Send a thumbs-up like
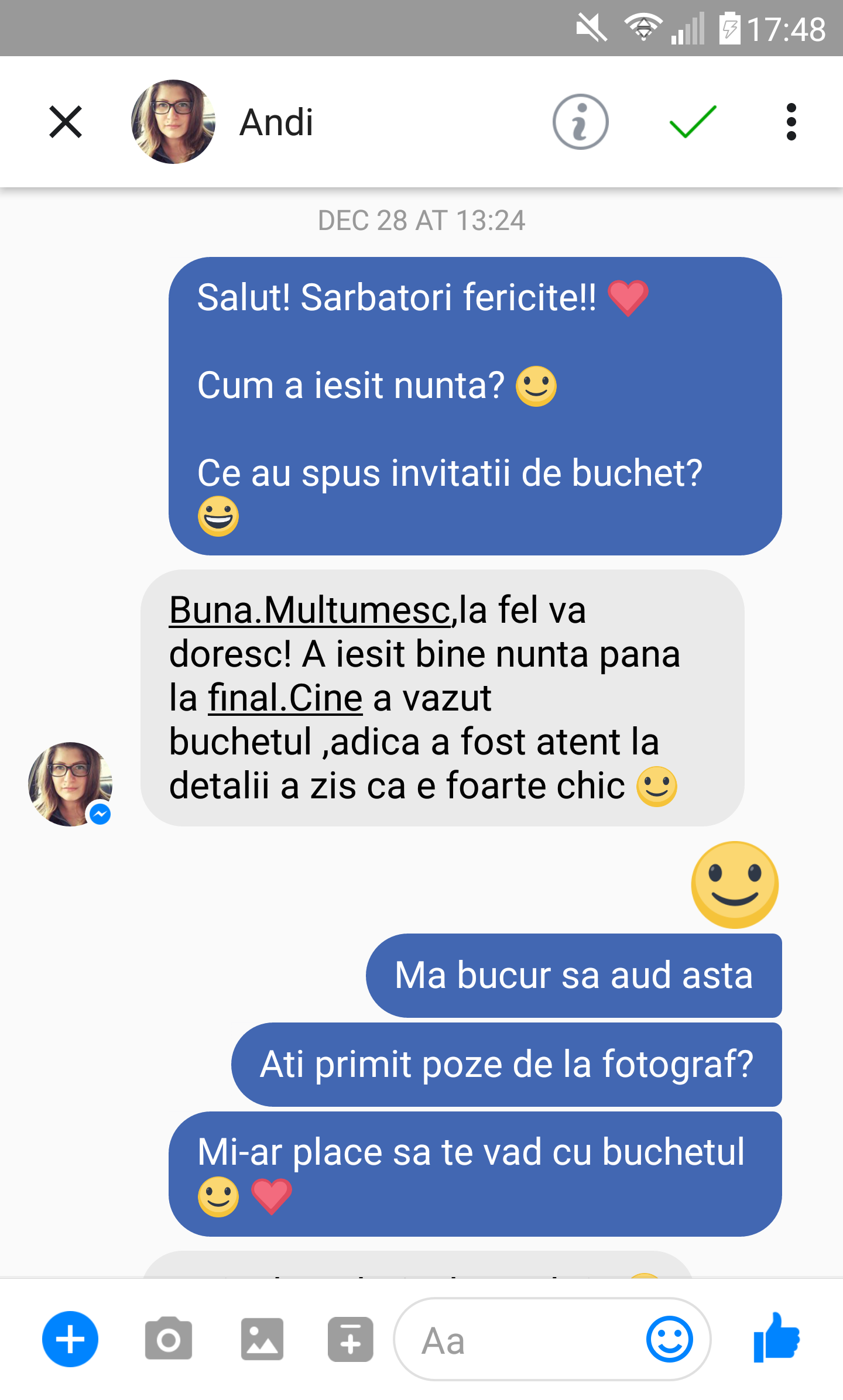 point(776,1338)
